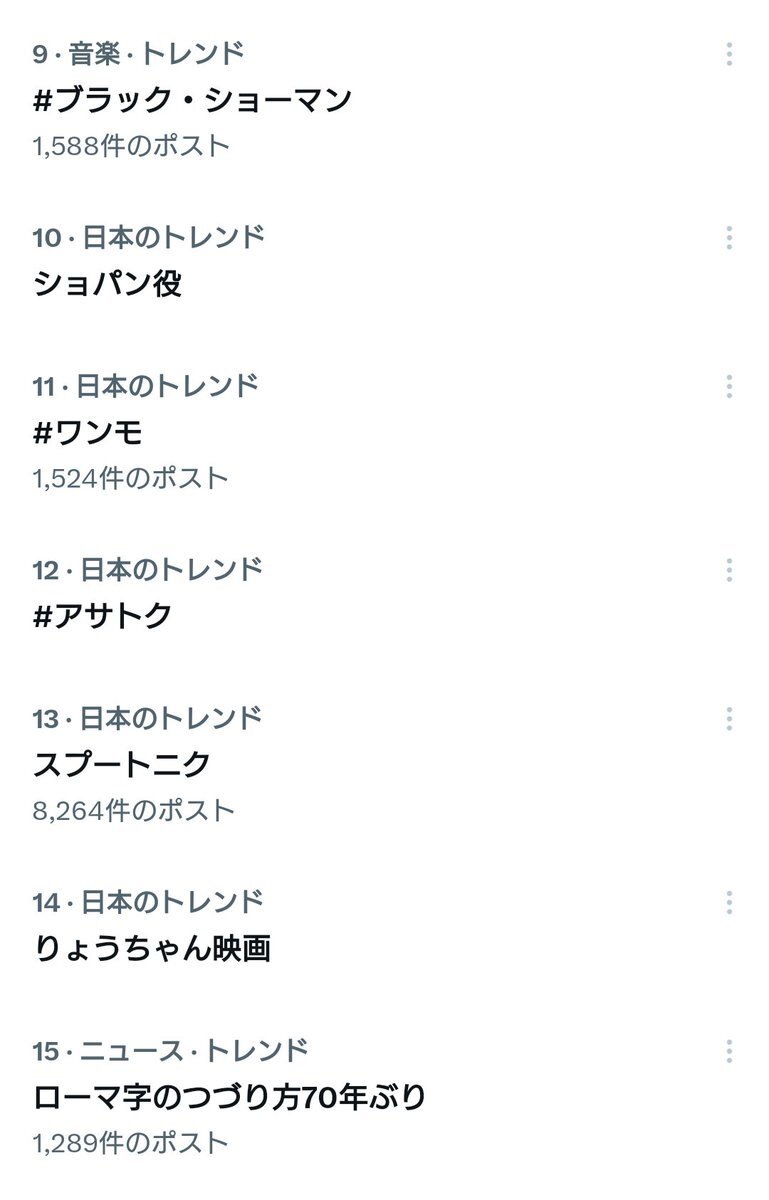Open the #ブラック・ショーマン trend
This screenshot has height=1200, width=769.
192,100
